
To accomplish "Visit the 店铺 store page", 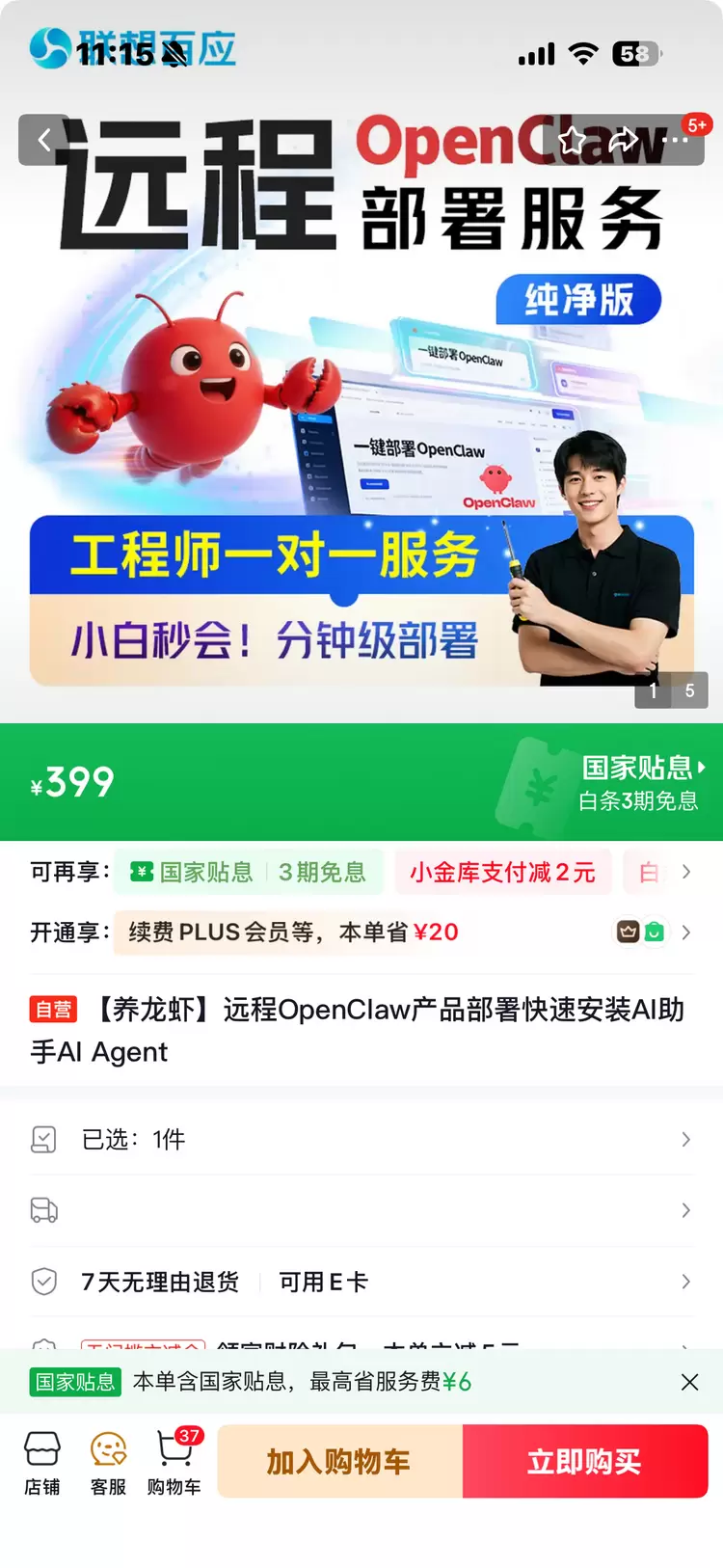I will pyautogui.click(x=42, y=1462).
